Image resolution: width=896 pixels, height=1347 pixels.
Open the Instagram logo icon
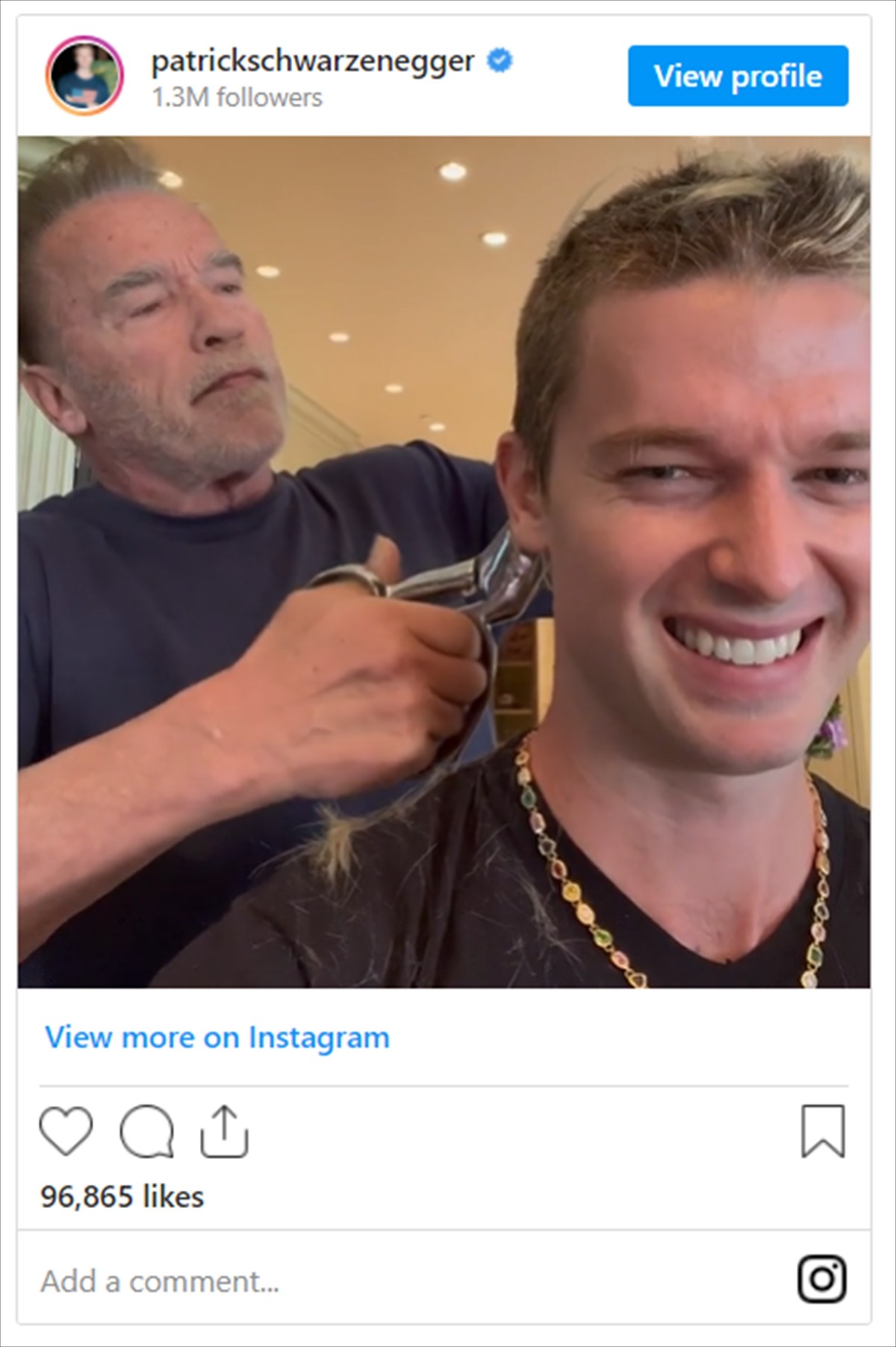pos(822,1279)
